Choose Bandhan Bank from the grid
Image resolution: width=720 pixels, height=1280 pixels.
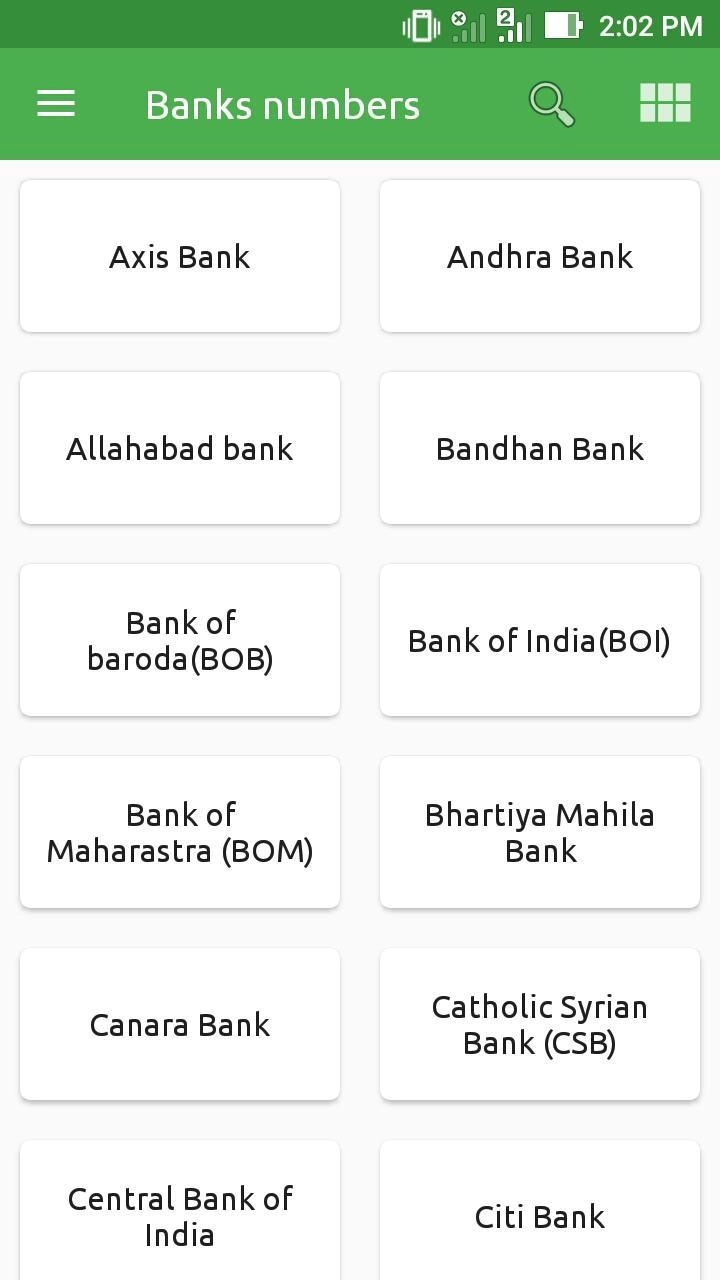tap(540, 448)
